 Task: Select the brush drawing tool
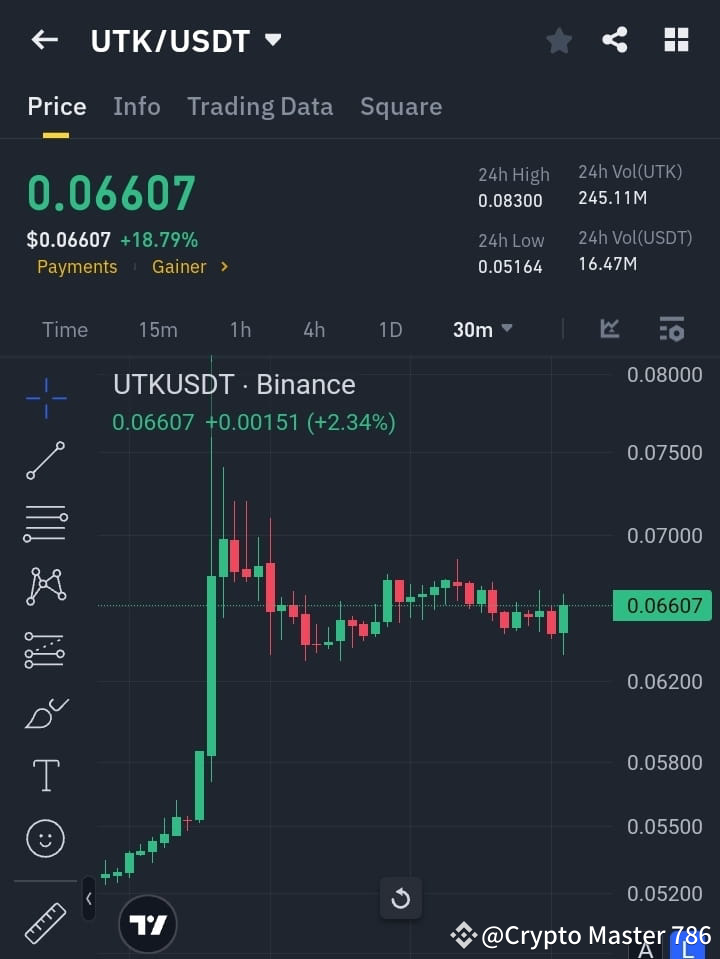45,712
